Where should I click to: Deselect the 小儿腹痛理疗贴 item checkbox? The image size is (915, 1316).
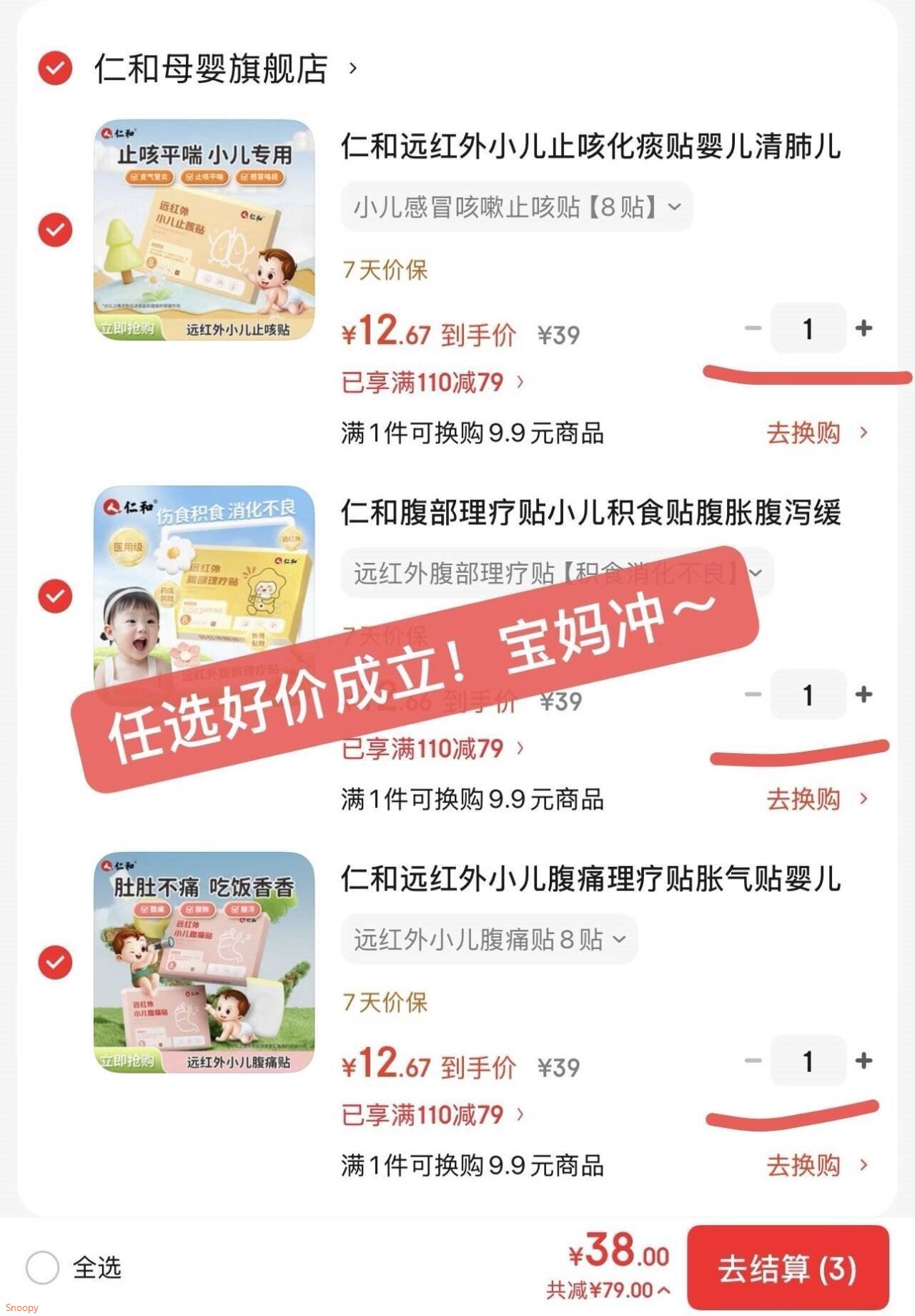55,963
